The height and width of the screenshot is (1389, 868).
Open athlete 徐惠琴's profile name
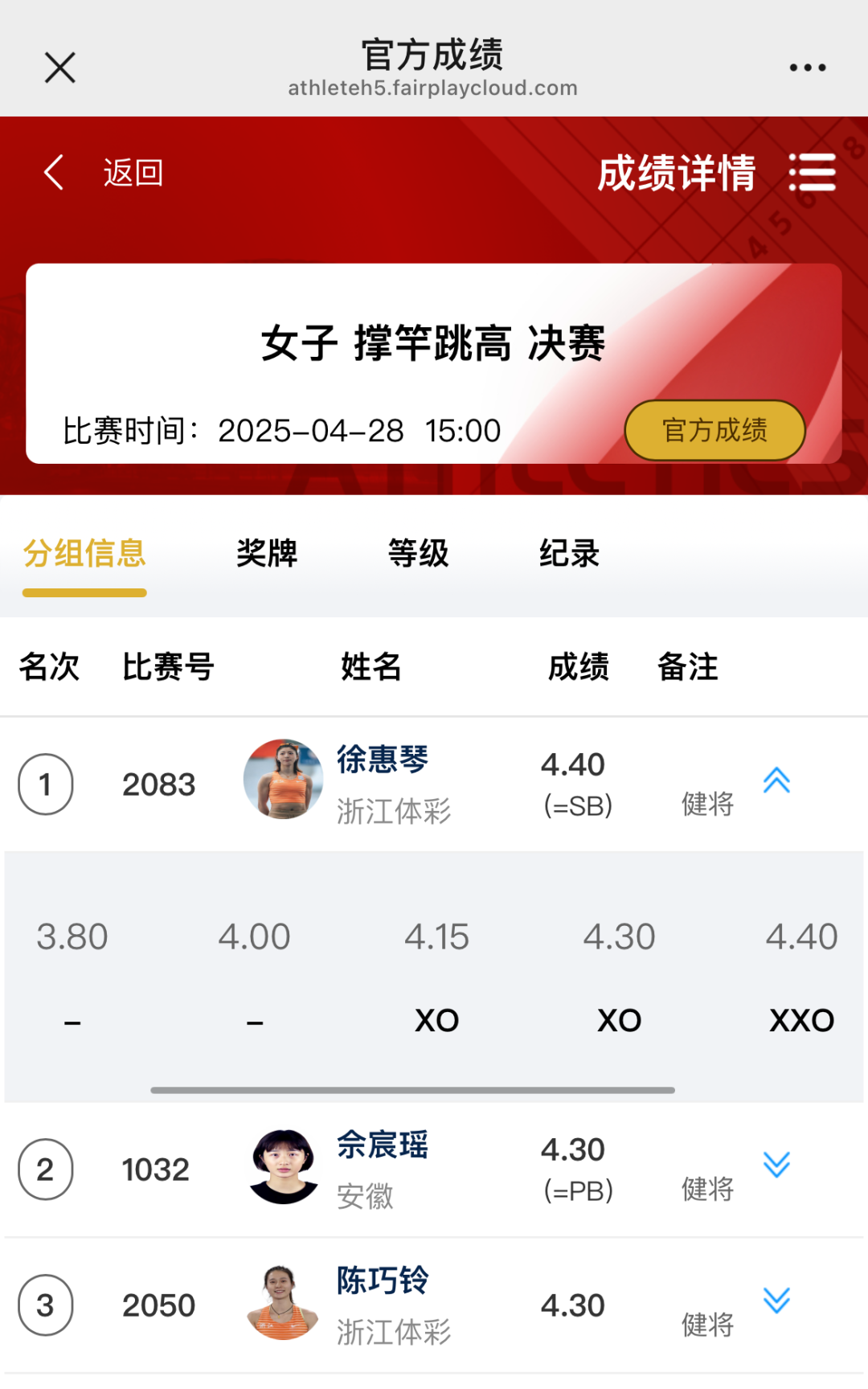click(383, 760)
